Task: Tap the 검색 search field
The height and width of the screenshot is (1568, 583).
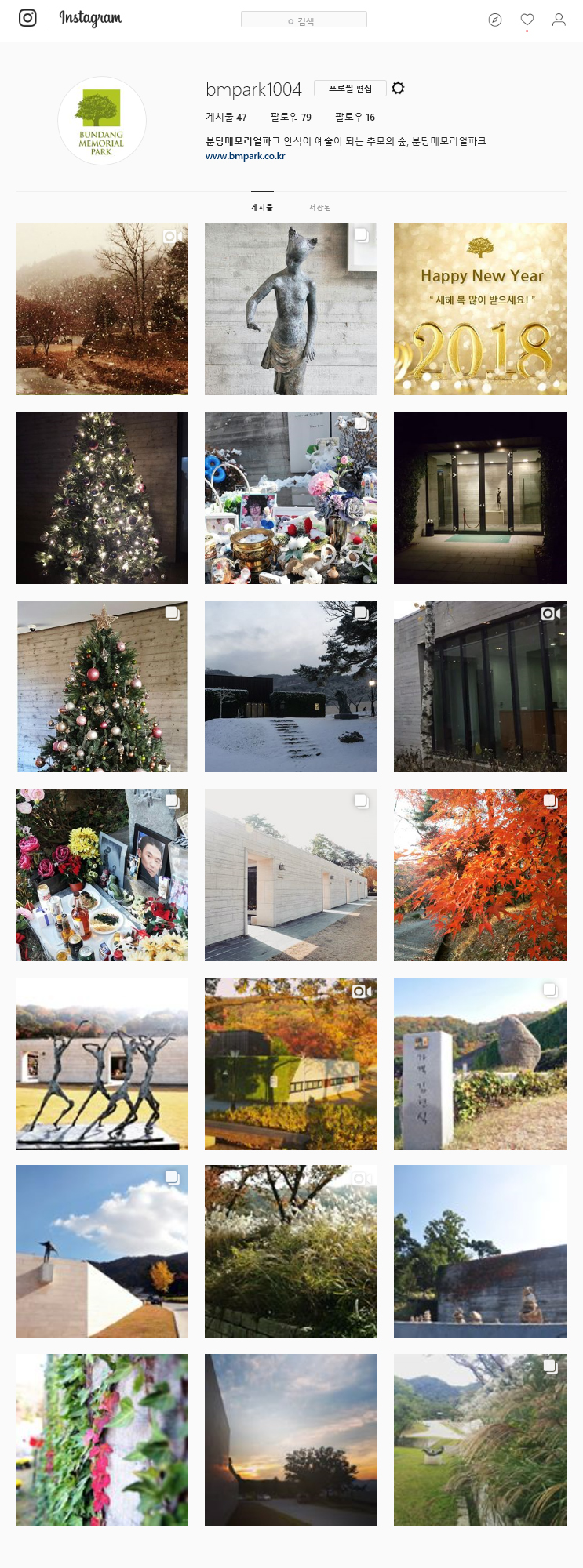Action: (x=304, y=20)
